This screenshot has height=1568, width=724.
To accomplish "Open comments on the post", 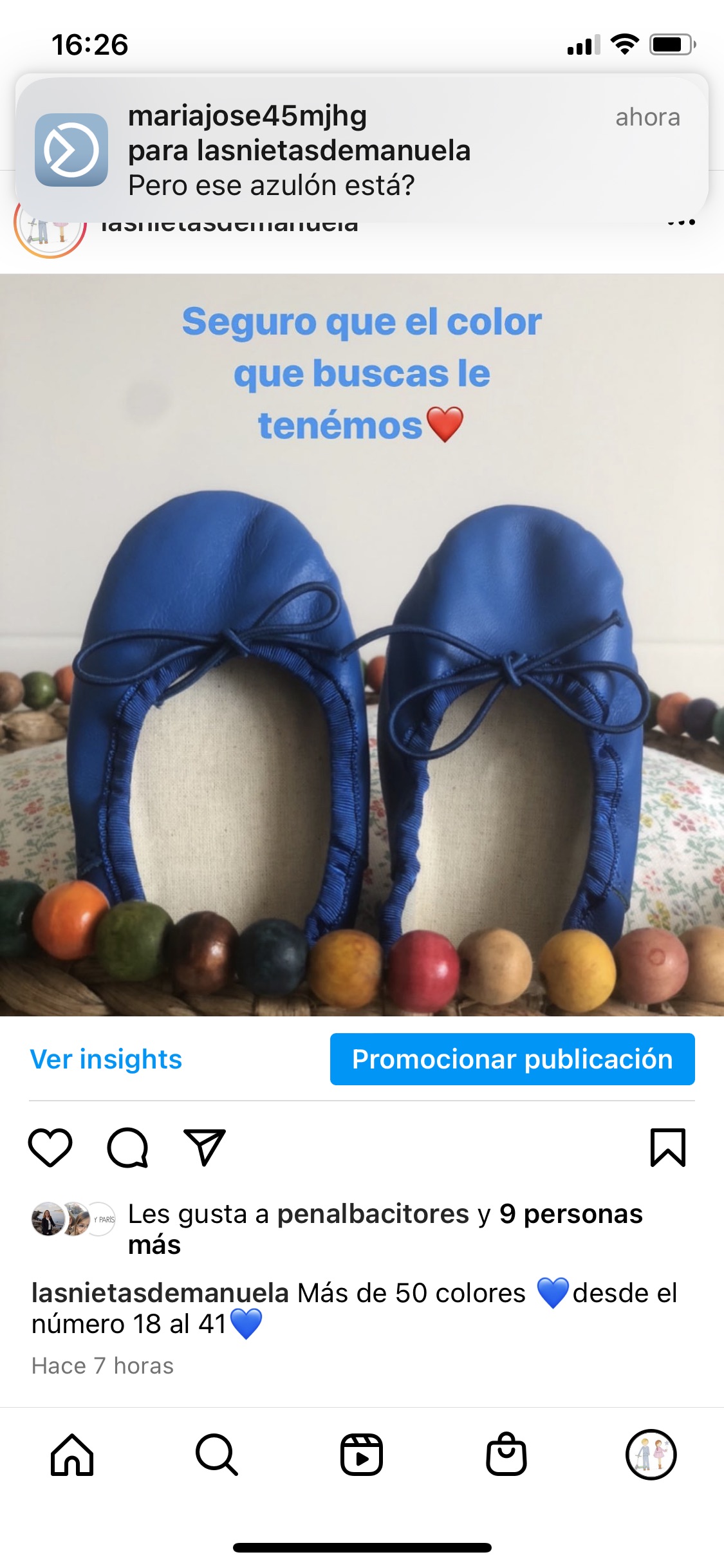I will coord(127,1147).
